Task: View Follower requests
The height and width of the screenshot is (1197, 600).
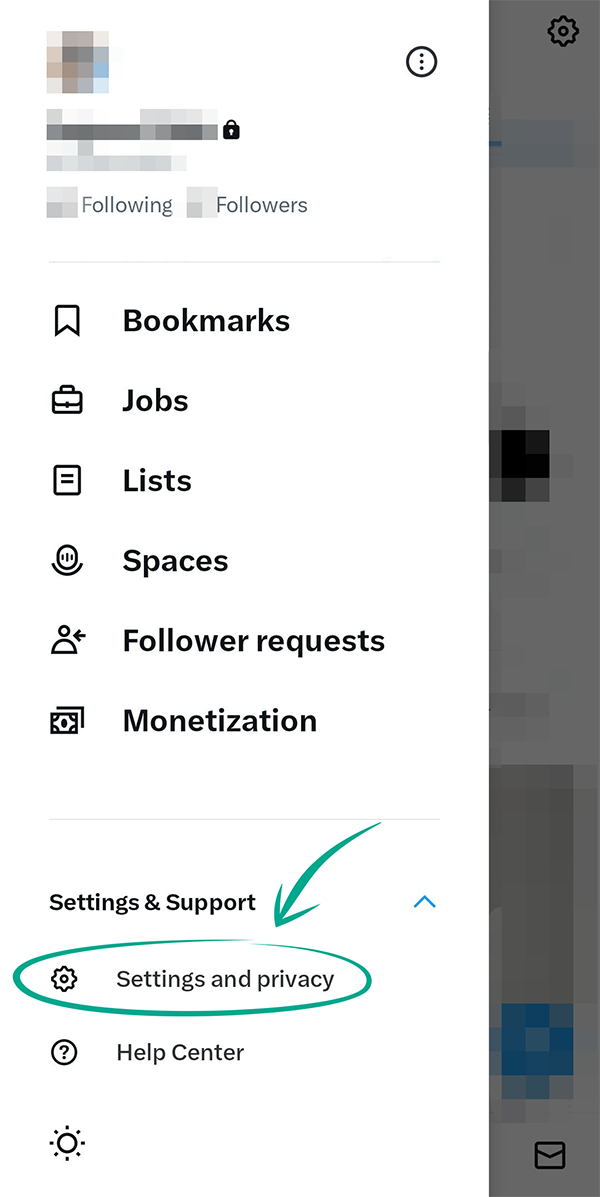Action: coord(252,641)
